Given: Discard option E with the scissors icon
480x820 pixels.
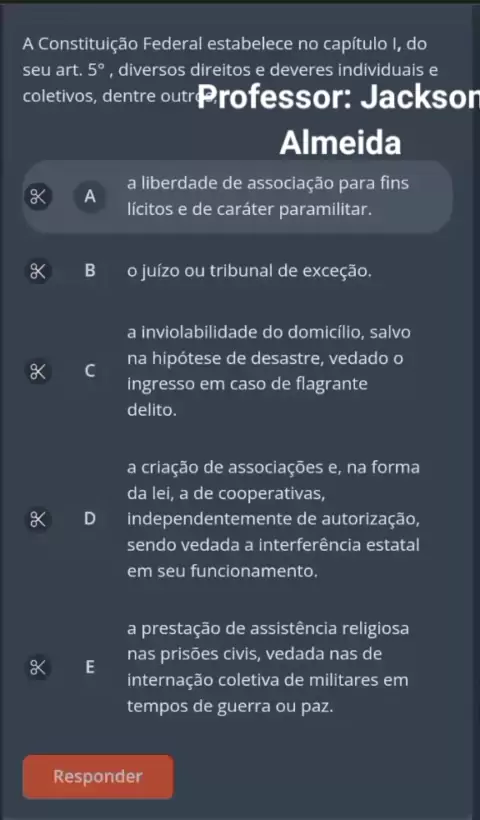Looking at the screenshot, I should (x=38, y=667).
